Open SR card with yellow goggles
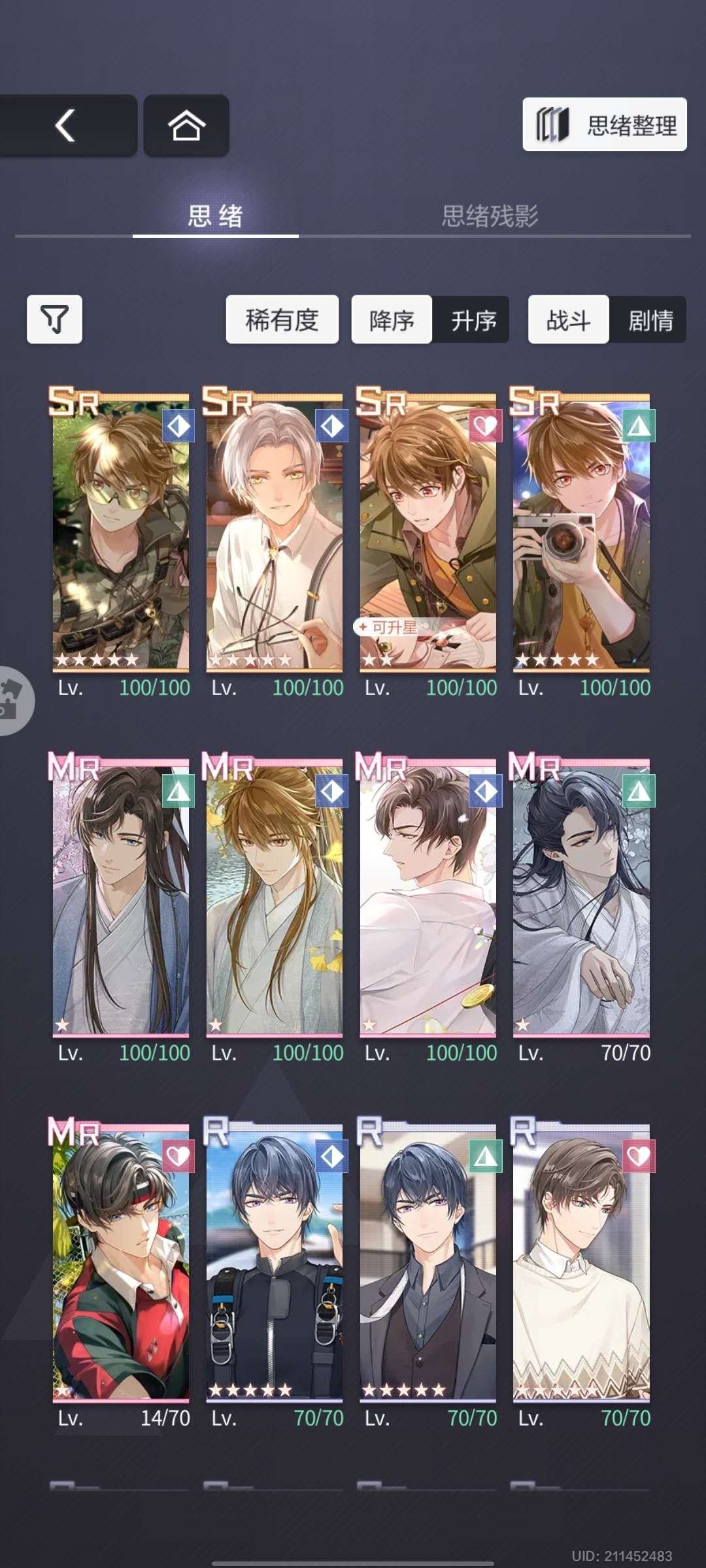706x1568 pixels. tap(121, 532)
